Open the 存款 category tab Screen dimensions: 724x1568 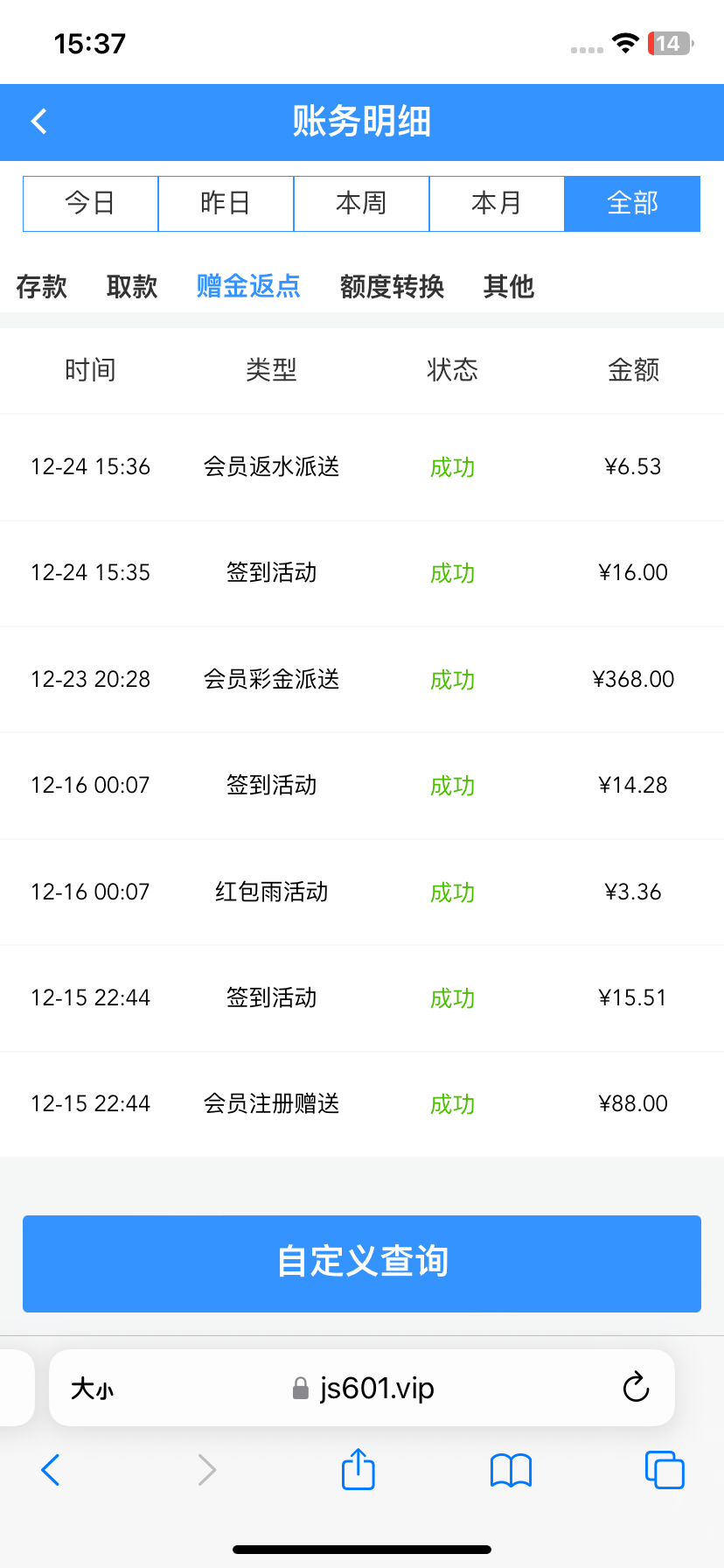[42, 286]
